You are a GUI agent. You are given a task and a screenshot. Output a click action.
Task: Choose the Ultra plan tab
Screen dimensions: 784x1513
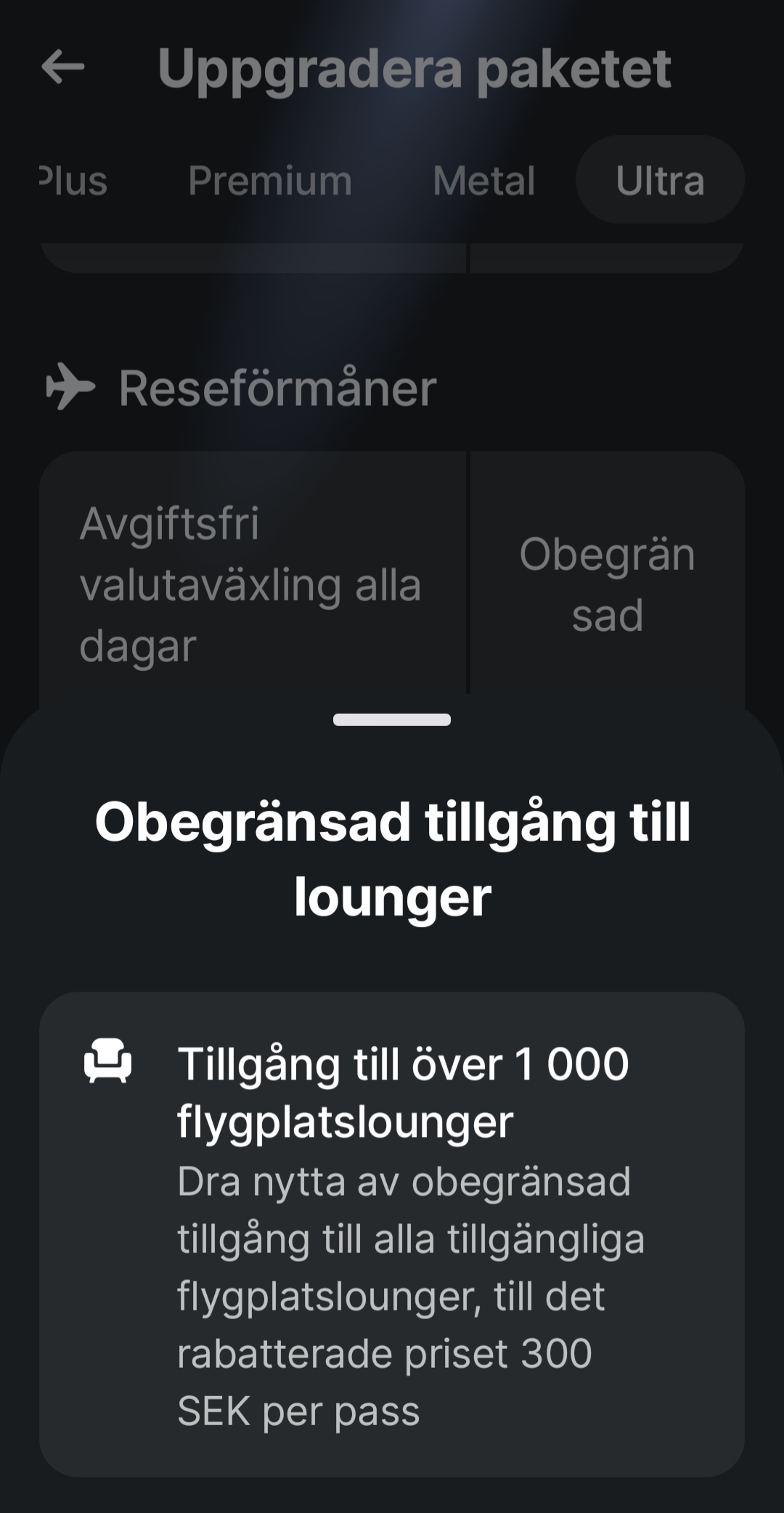(x=660, y=181)
